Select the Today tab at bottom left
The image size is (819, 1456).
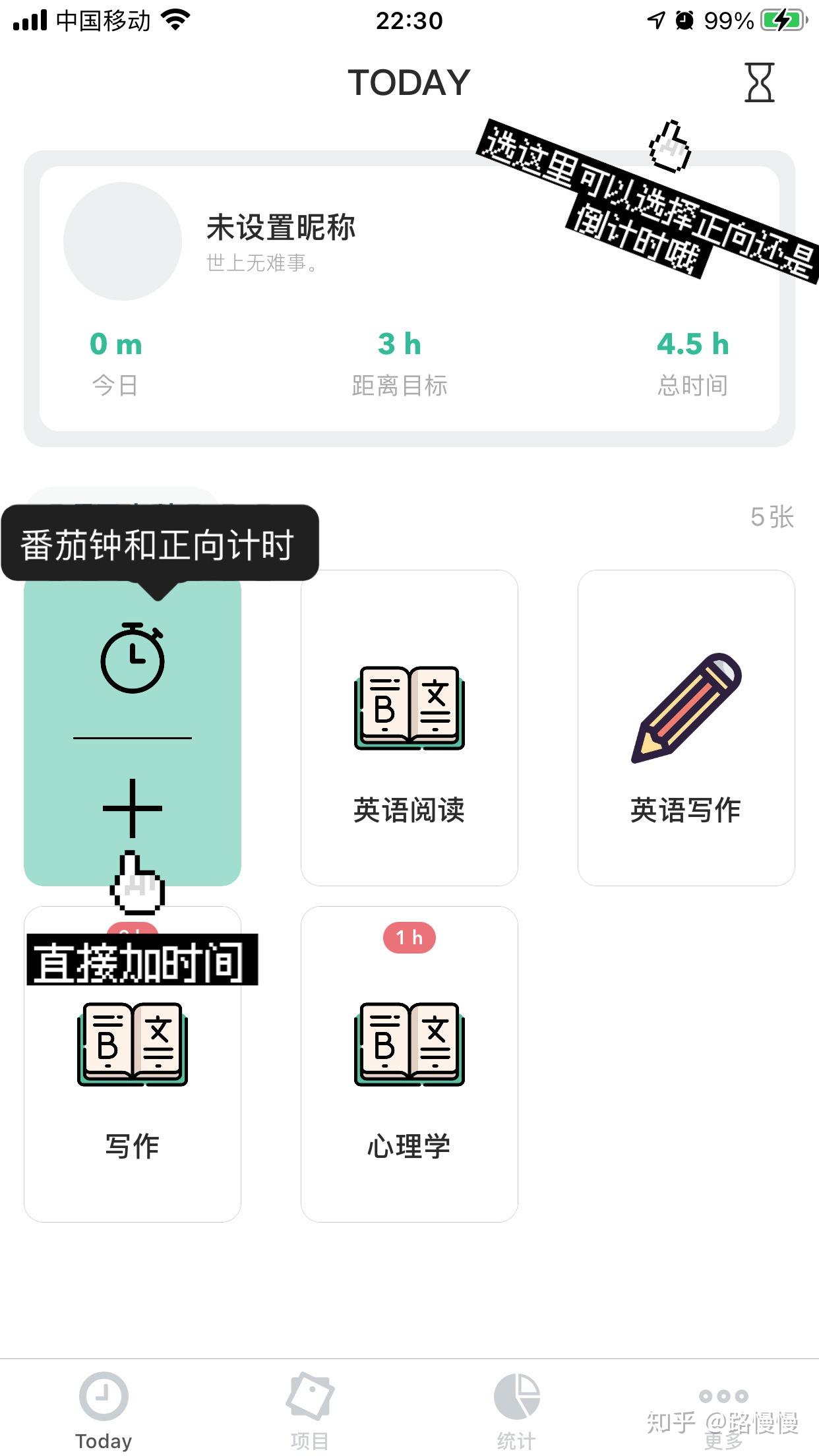click(104, 1411)
